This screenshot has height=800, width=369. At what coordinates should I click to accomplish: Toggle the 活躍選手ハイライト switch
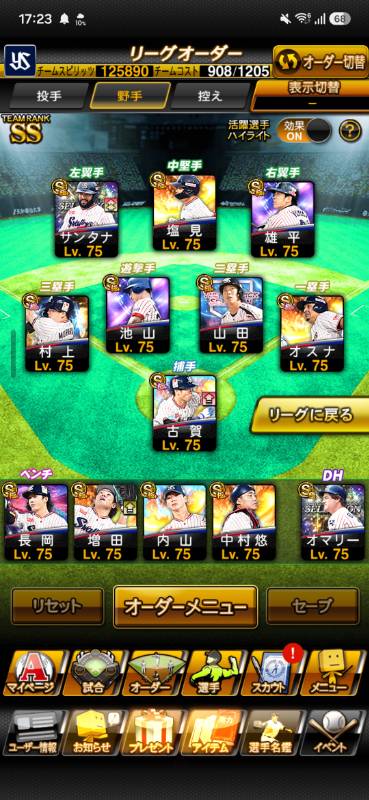(x=303, y=132)
